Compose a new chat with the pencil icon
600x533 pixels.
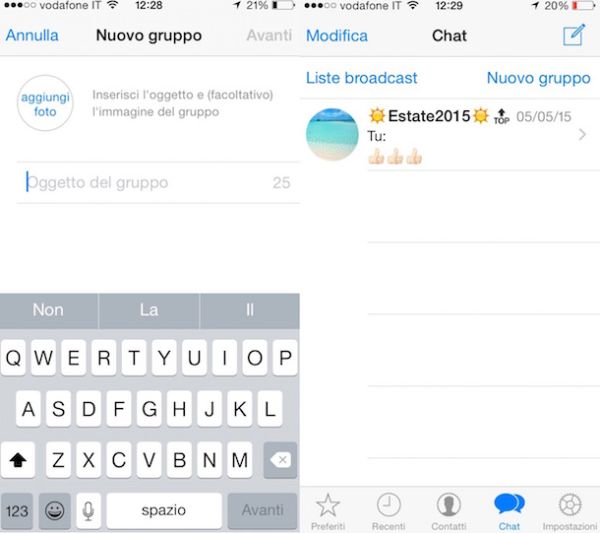[573, 36]
